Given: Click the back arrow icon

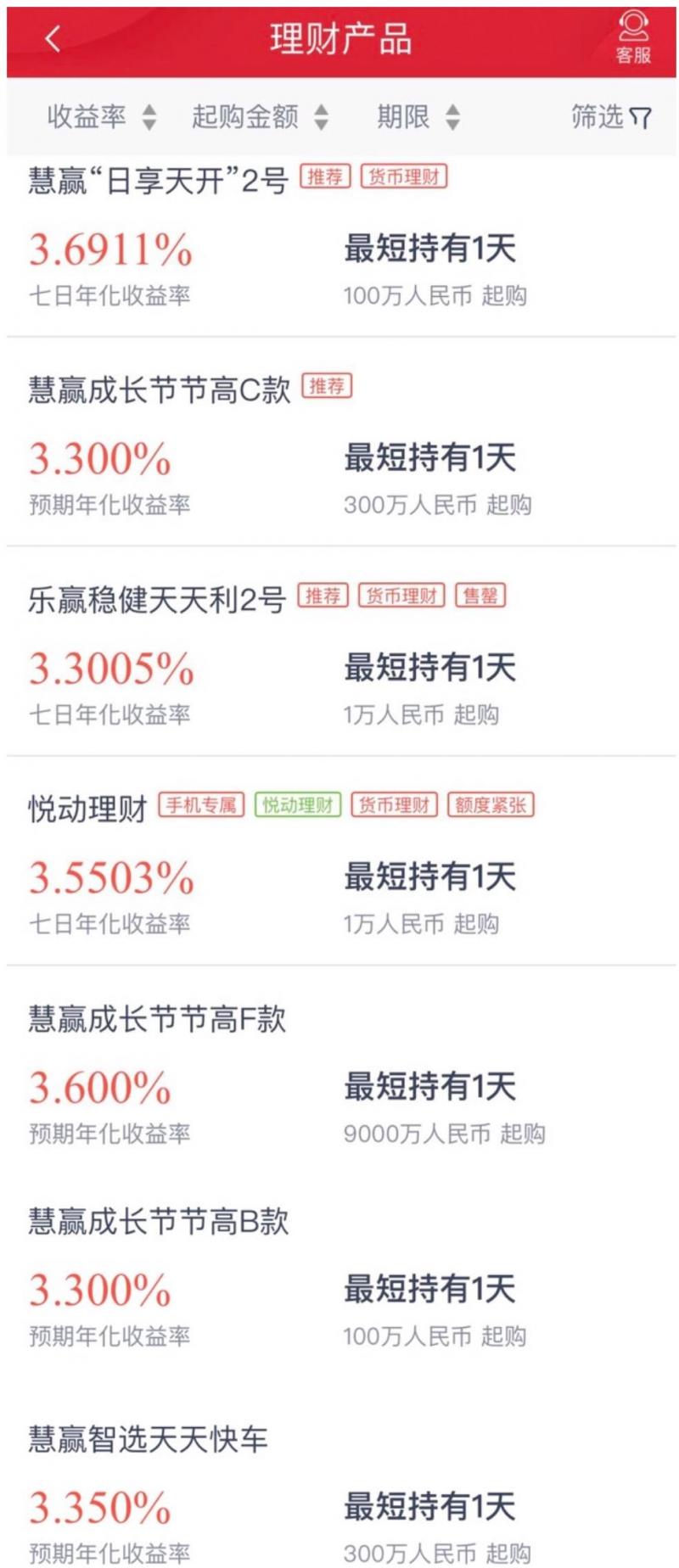Looking at the screenshot, I should pos(51,40).
